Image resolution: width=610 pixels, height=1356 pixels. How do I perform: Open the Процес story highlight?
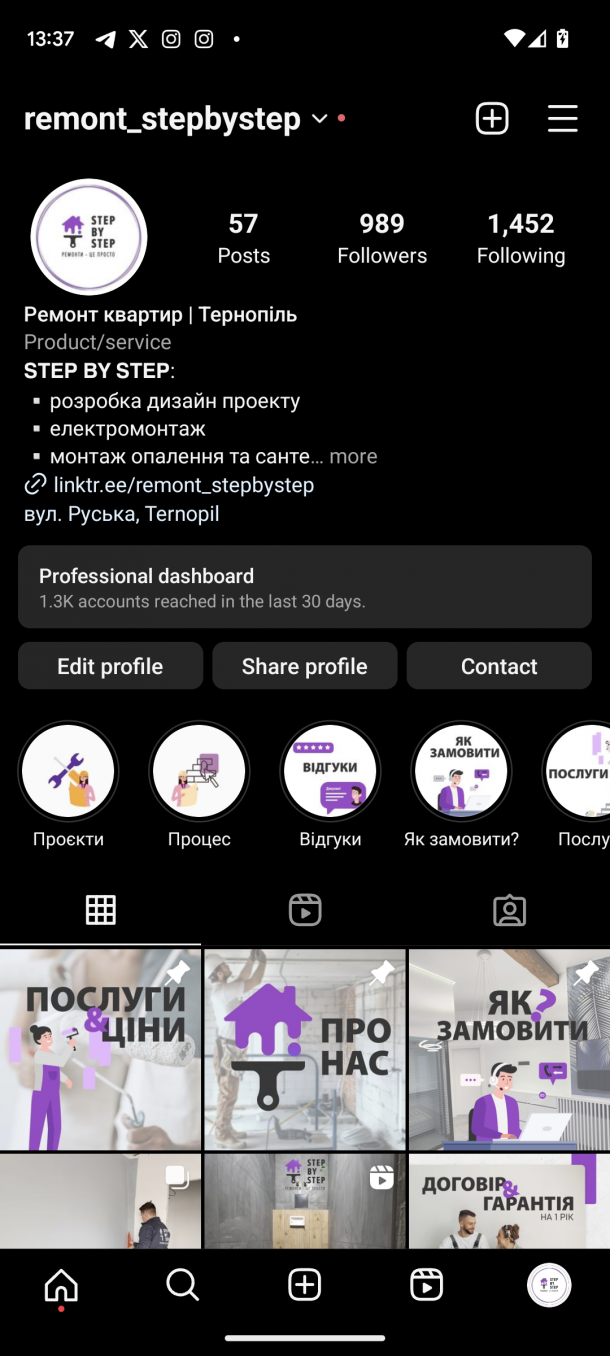click(199, 771)
